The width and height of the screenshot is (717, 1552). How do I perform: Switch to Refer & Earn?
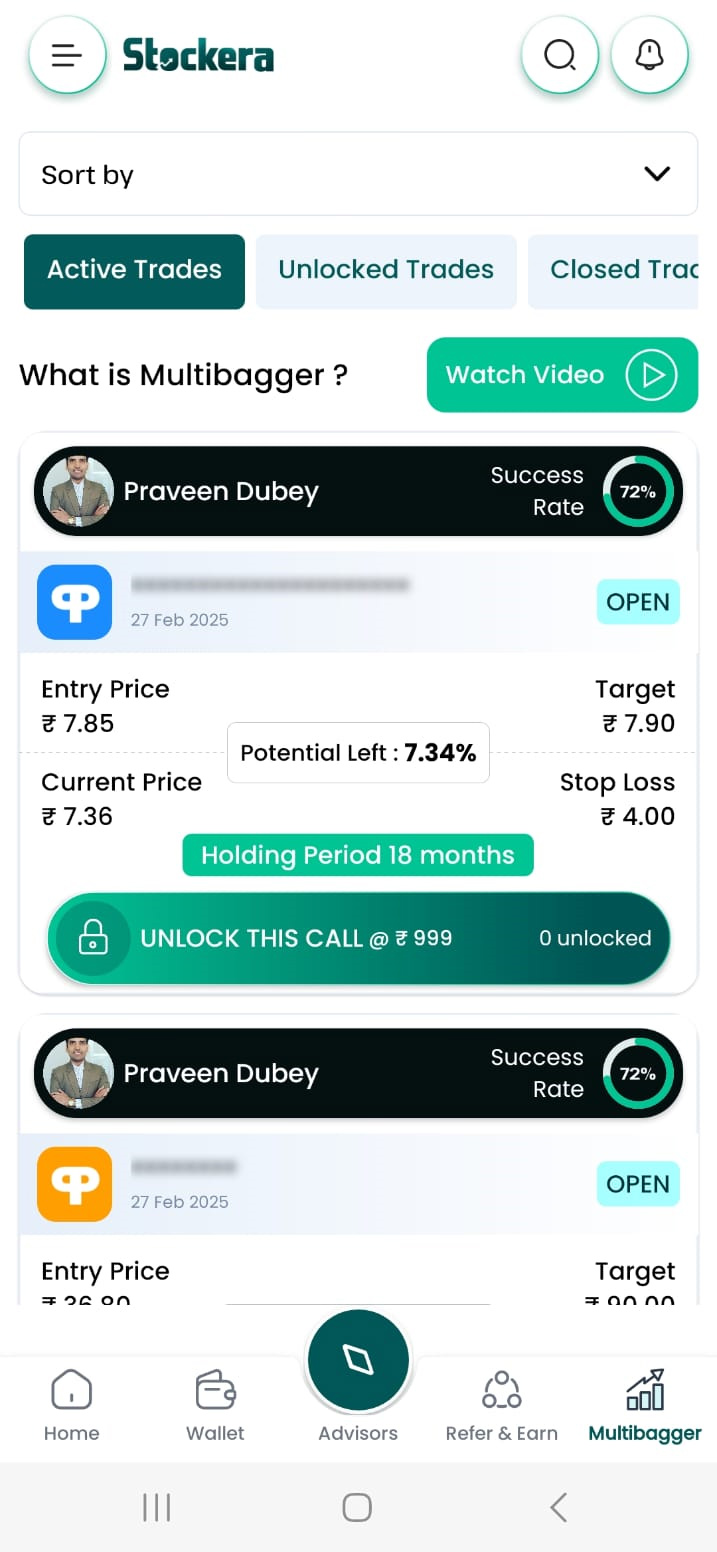501,1406
